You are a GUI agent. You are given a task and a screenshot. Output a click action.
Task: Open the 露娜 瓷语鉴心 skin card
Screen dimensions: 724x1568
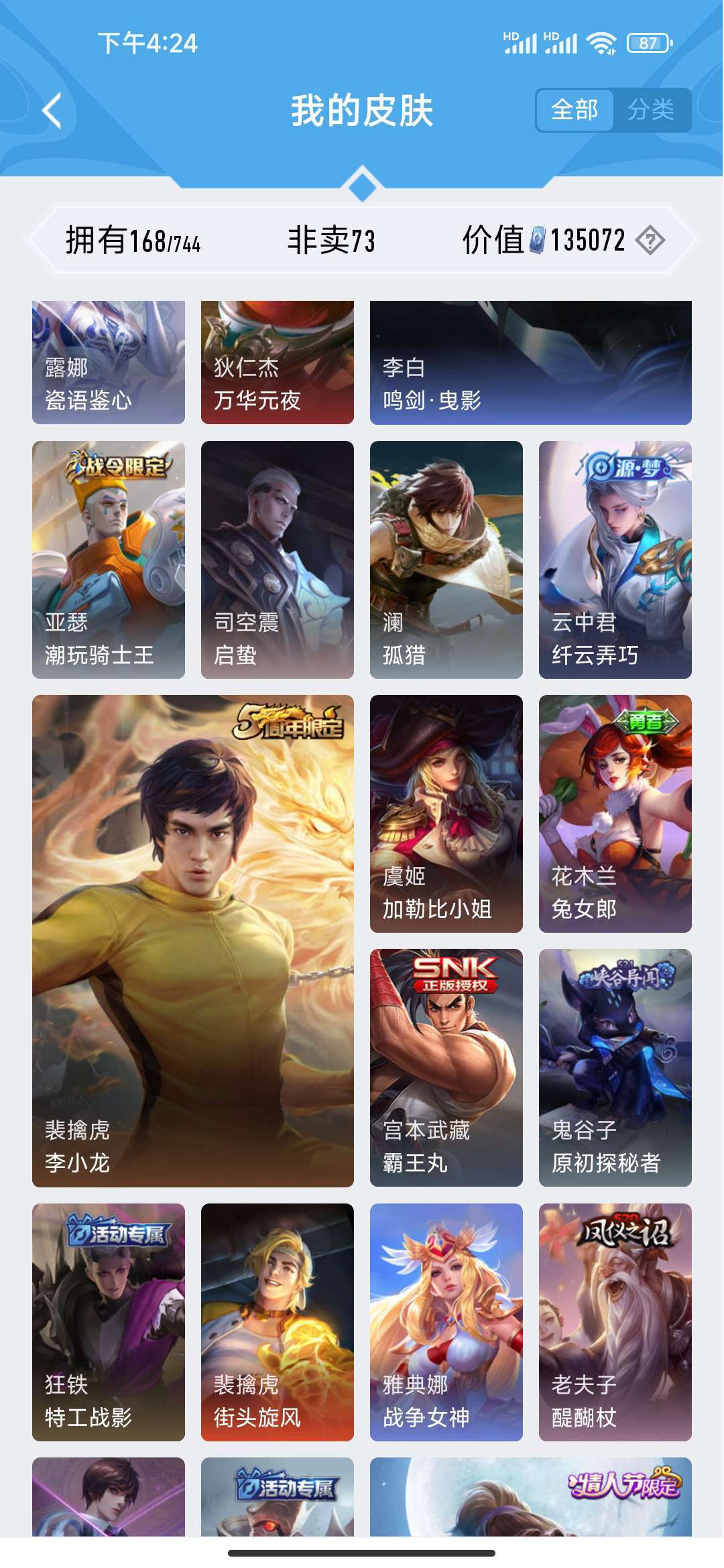point(107,362)
